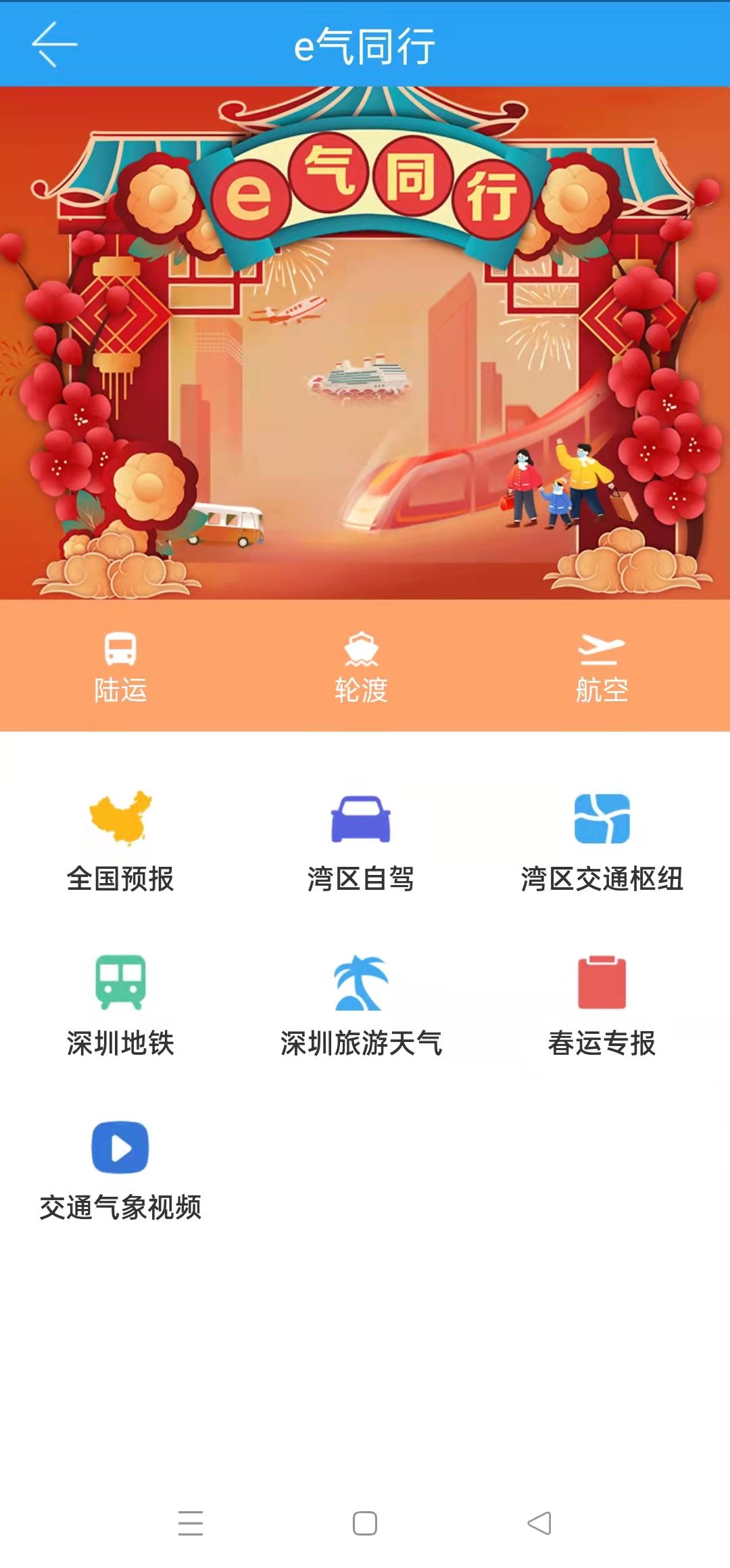Open the 航空 aviation tab
730x1568 pixels.
[x=602, y=667]
